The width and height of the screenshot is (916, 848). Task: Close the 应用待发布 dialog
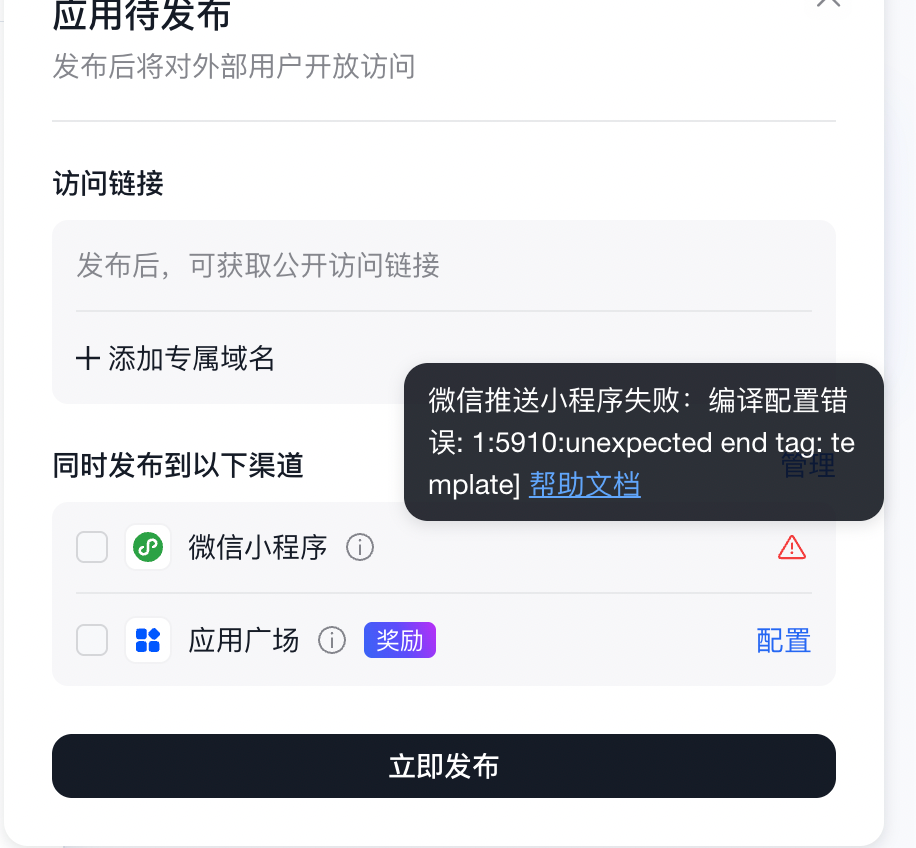tap(828, 3)
